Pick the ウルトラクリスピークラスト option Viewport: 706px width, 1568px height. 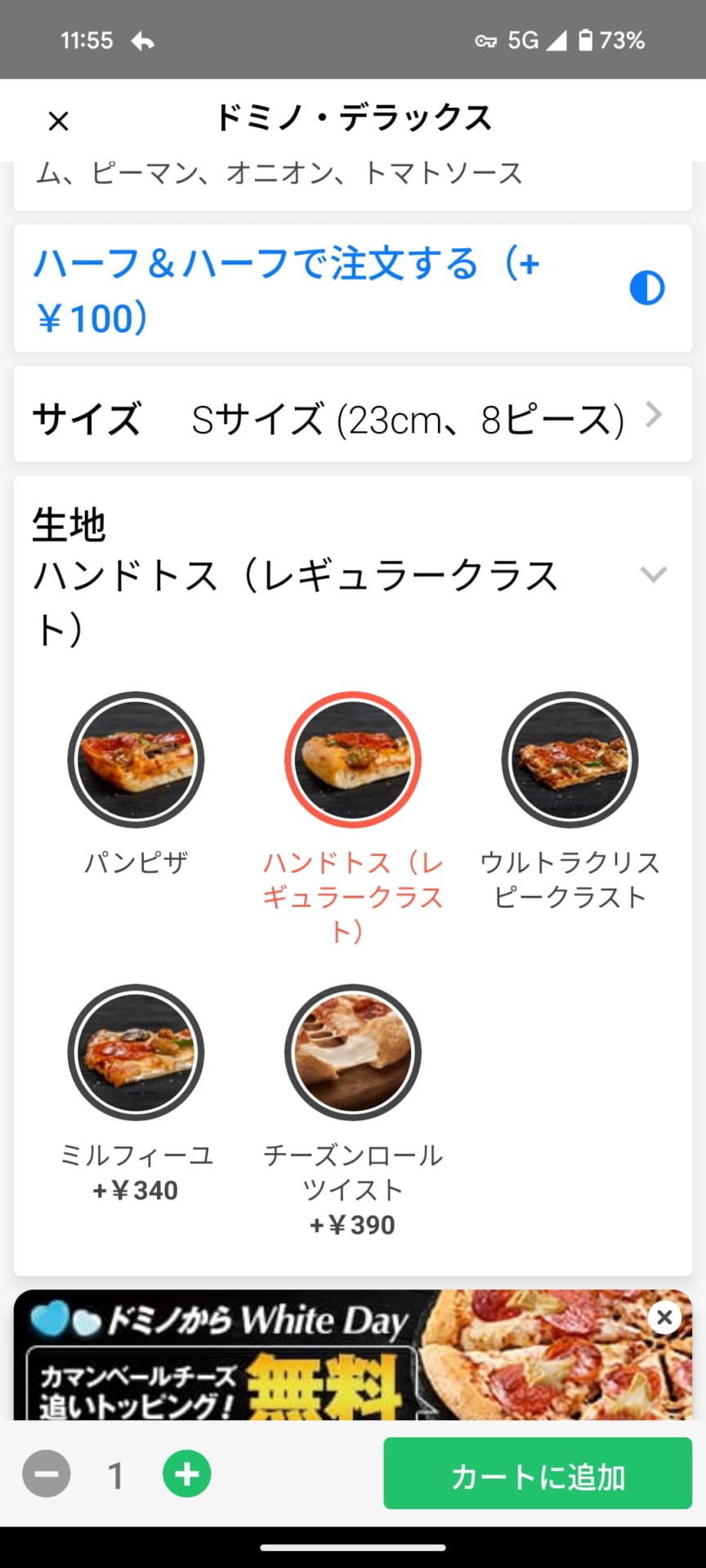click(570, 760)
